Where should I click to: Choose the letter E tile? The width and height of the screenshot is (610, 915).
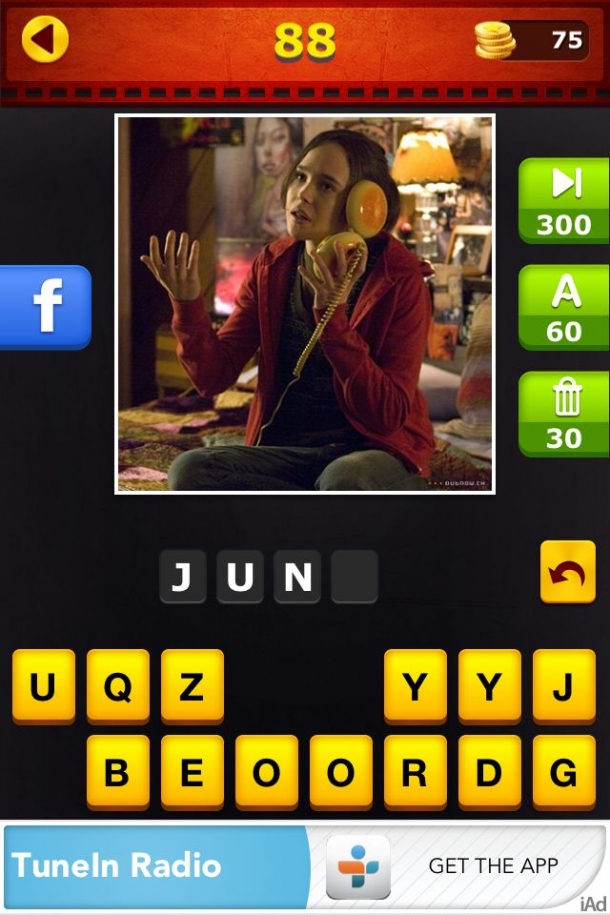point(192,773)
